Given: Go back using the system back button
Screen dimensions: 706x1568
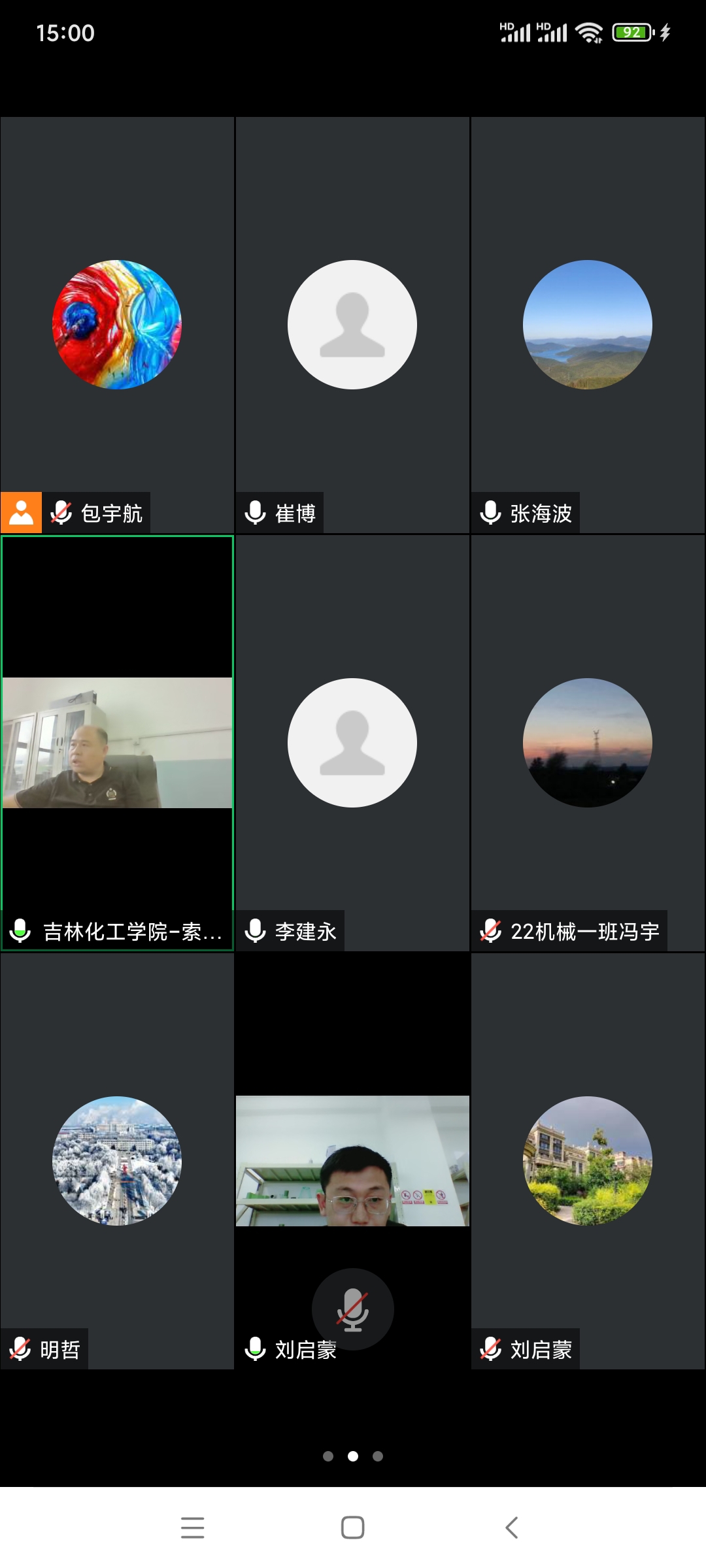Looking at the screenshot, I should pyautogui.click(x=512, y=1527).
